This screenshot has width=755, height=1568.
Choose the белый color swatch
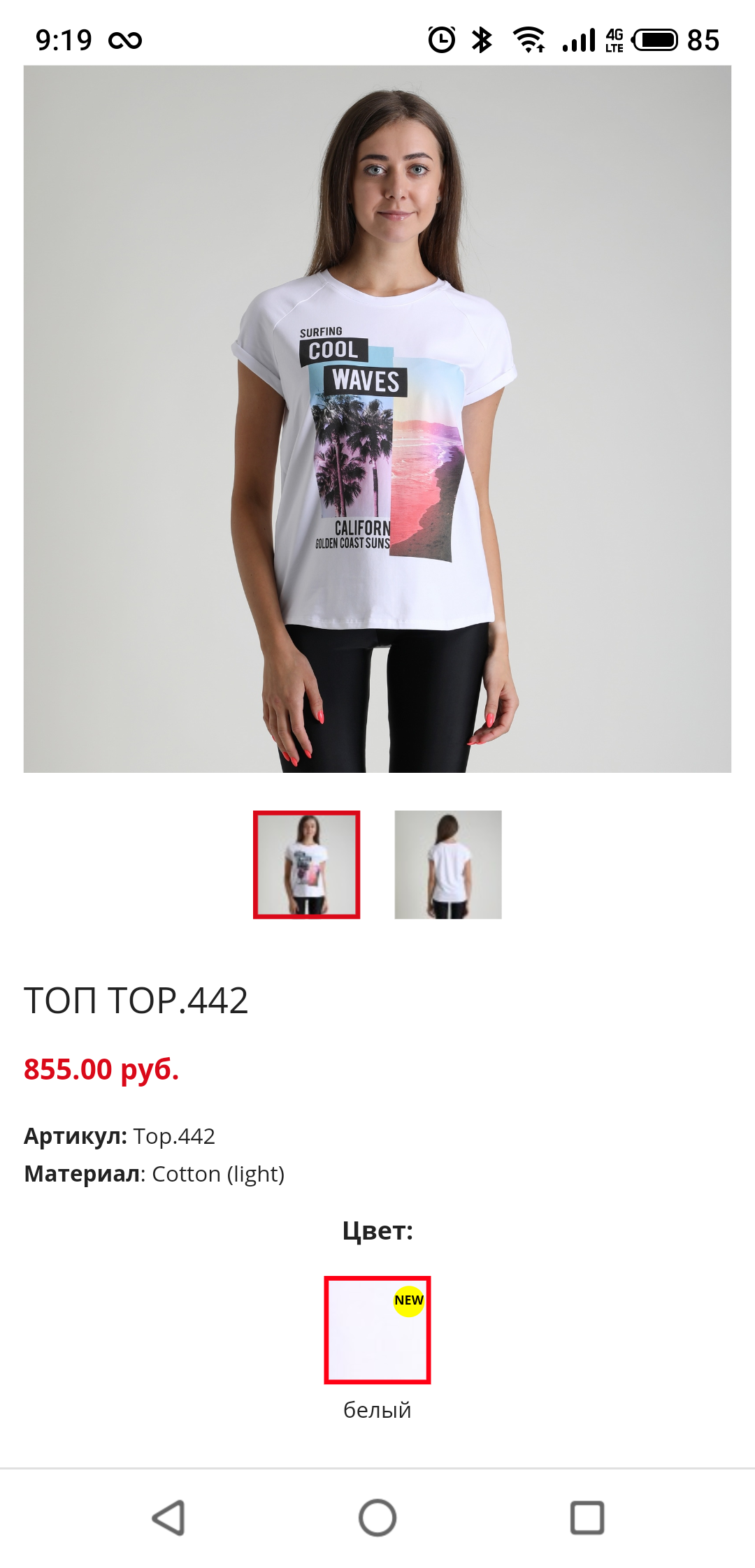[x=377, y=1330]
